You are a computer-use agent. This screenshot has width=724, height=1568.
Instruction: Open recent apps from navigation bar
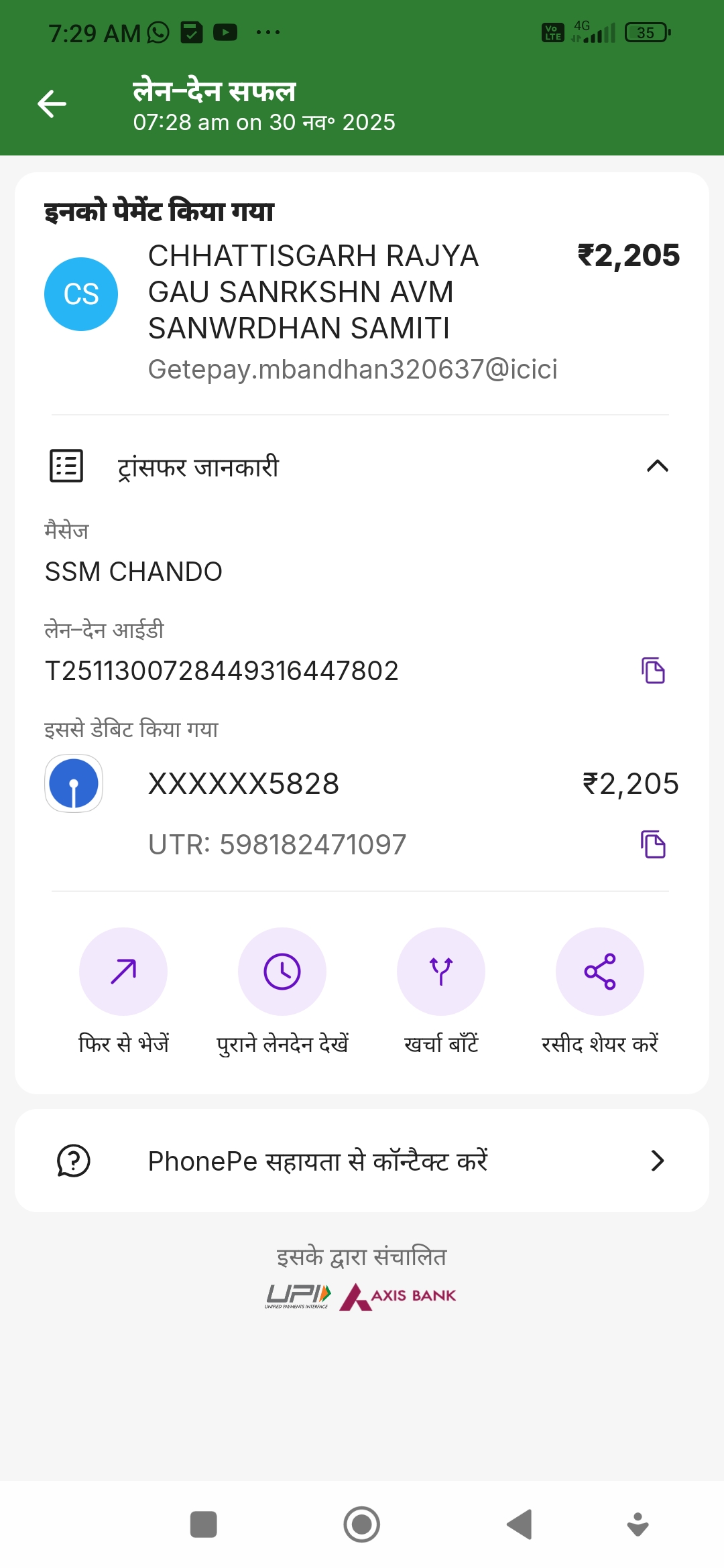tap(204, 1524)
